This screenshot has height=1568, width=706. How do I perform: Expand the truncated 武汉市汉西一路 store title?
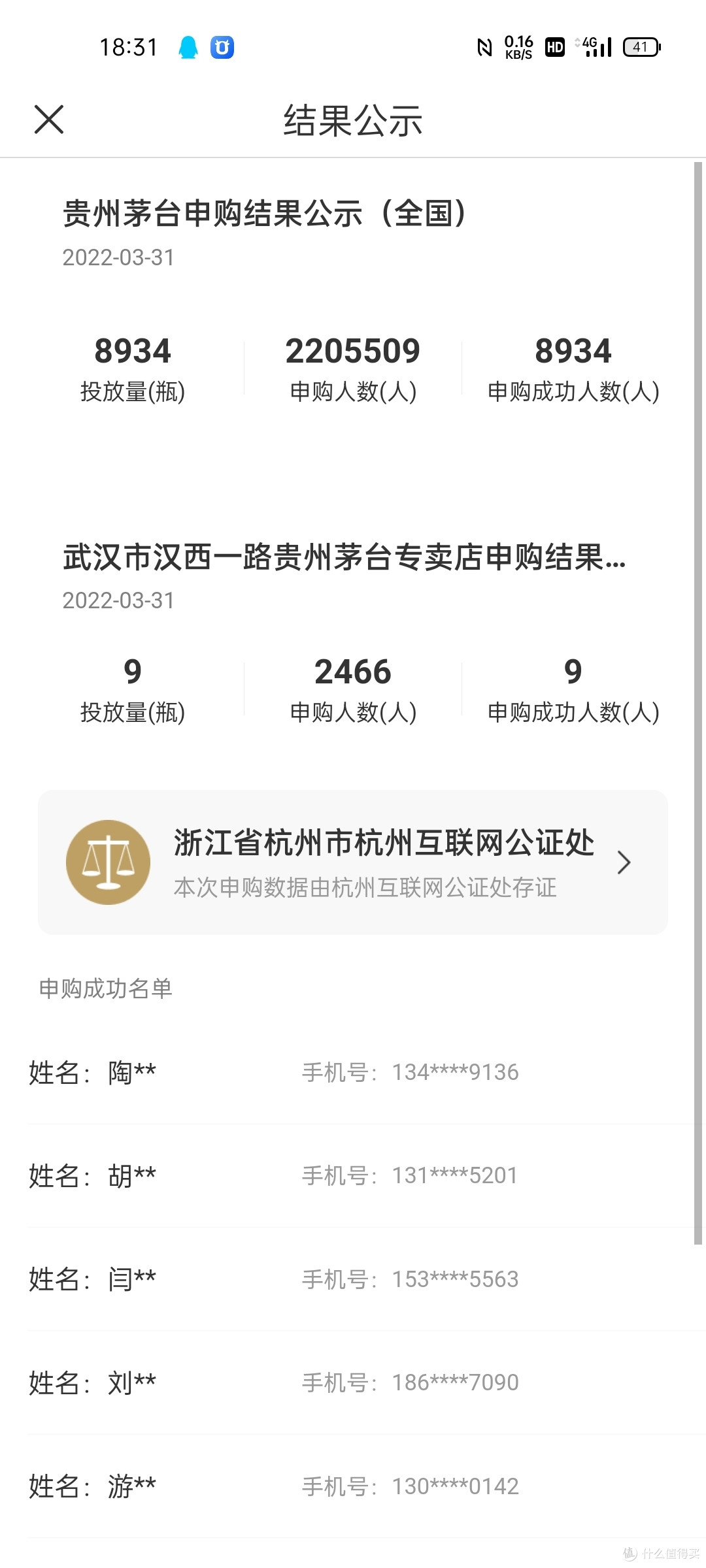[343, 561]
